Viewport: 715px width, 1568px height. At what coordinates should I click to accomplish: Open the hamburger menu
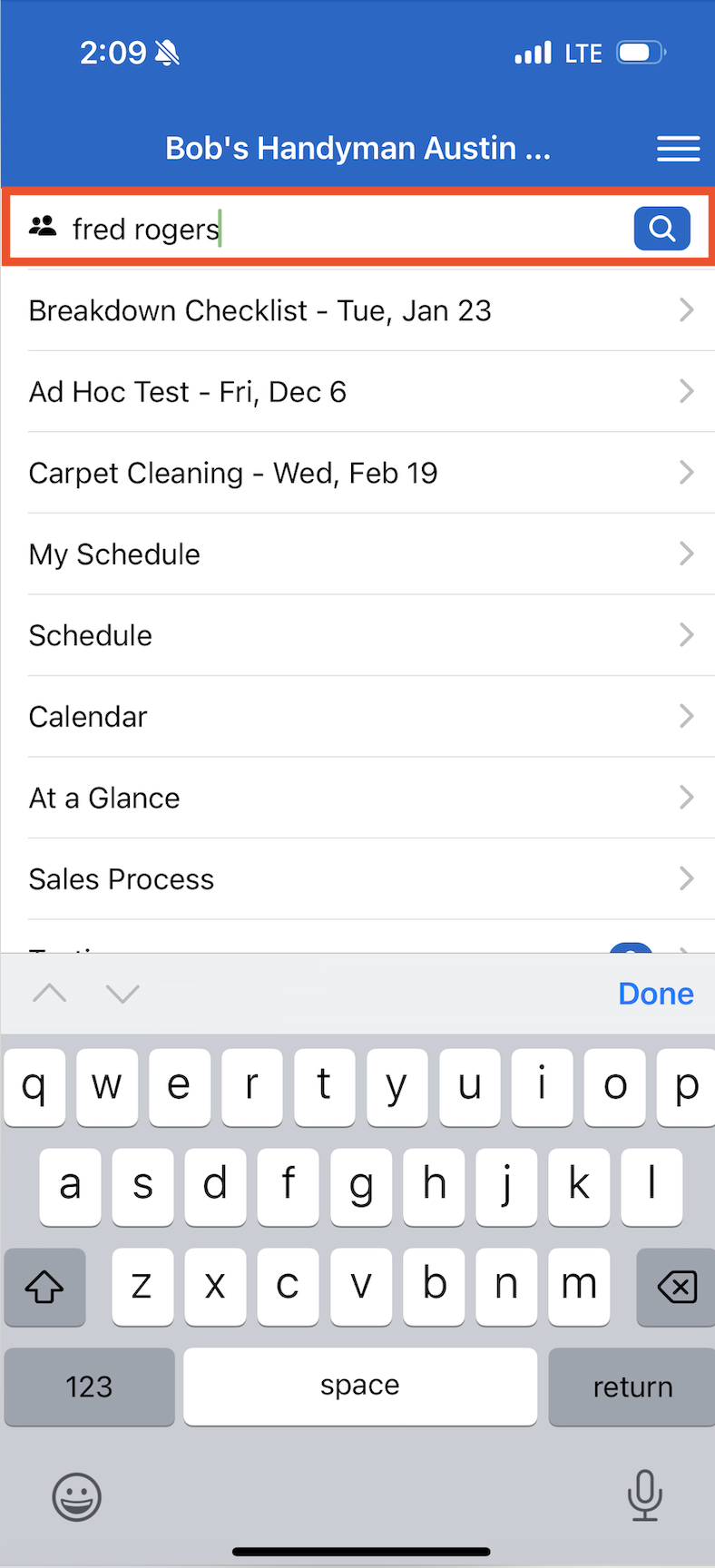[678, 149]
